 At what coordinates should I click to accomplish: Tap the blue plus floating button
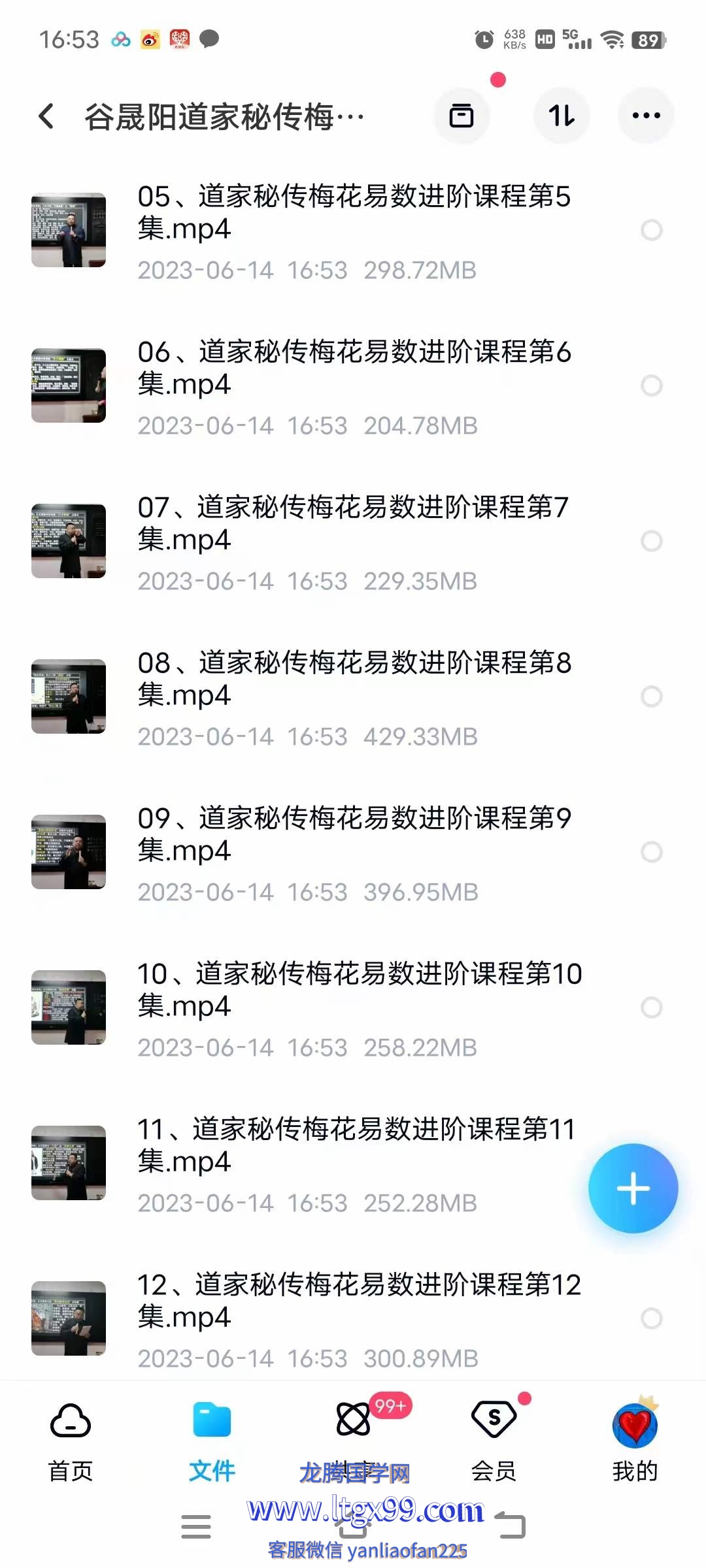tap(633, 1188)
